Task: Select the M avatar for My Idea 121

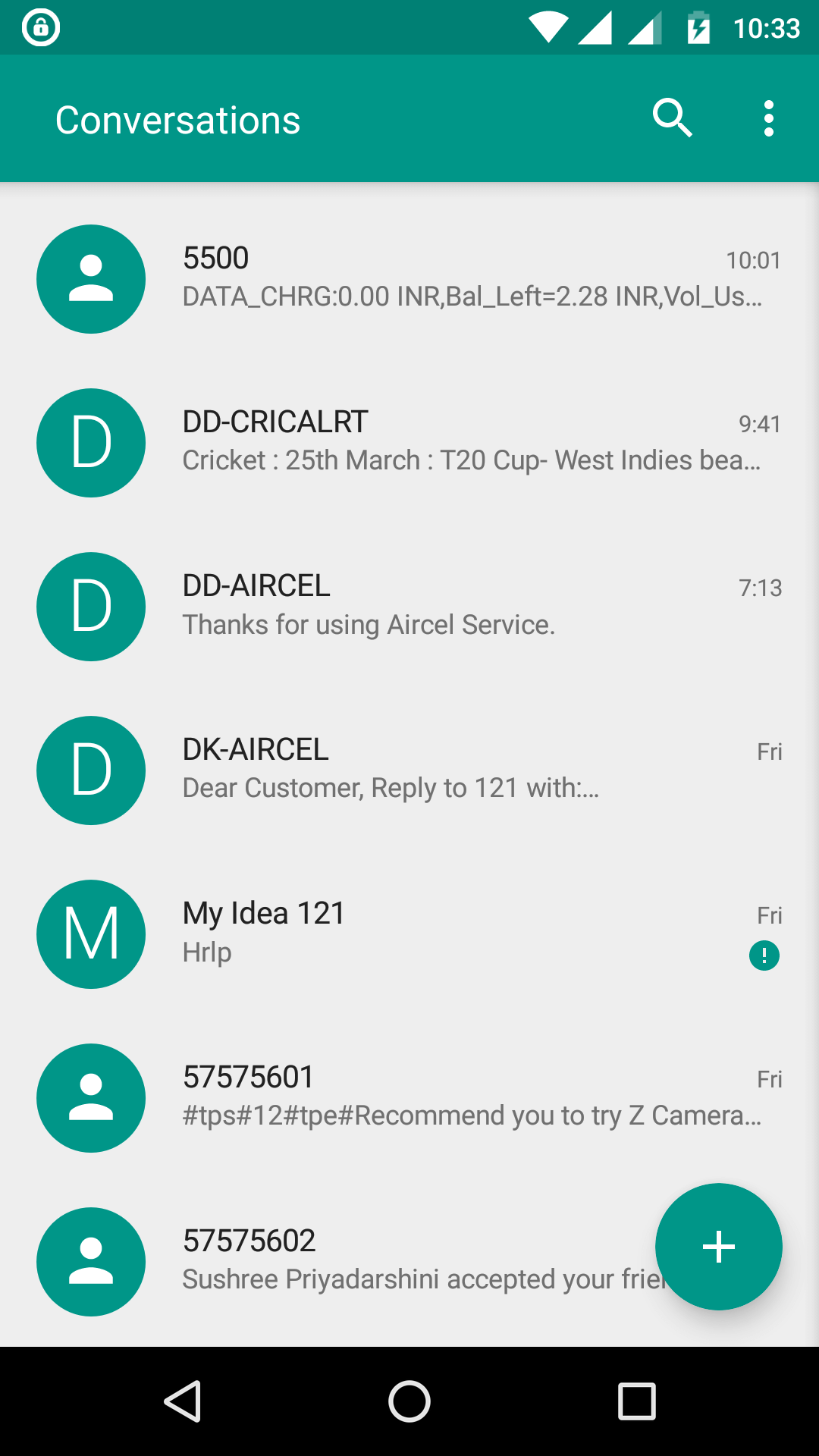Action: point(90,934)
